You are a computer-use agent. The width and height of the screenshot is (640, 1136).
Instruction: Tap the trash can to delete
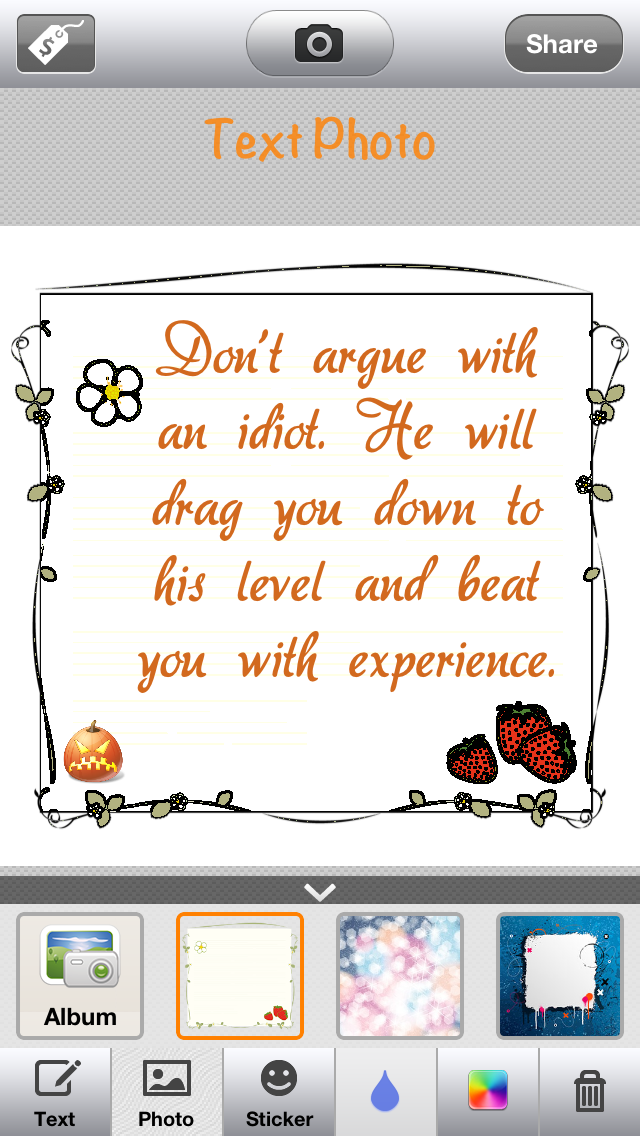point(590,1092)
